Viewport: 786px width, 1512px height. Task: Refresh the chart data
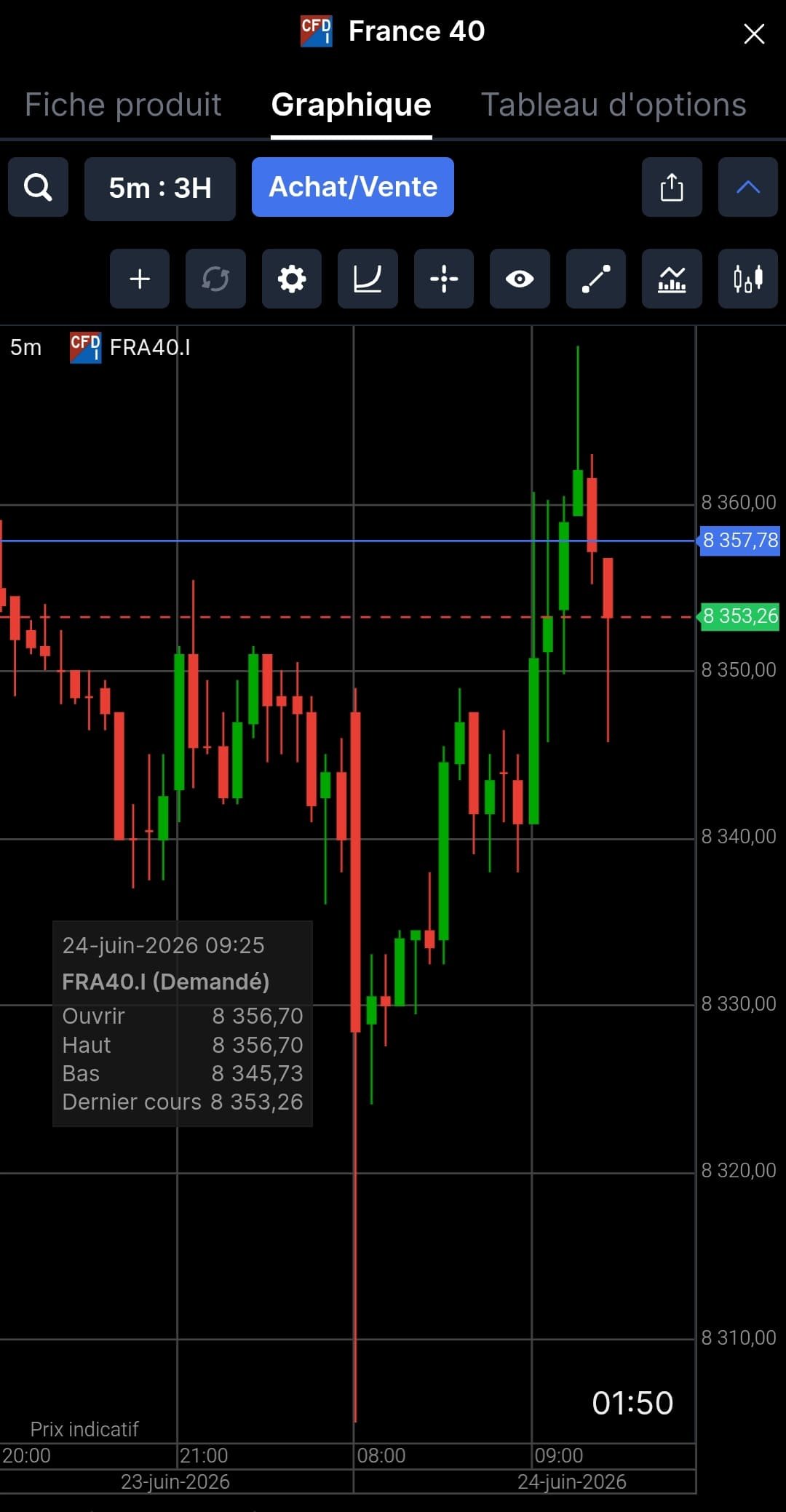215,279
